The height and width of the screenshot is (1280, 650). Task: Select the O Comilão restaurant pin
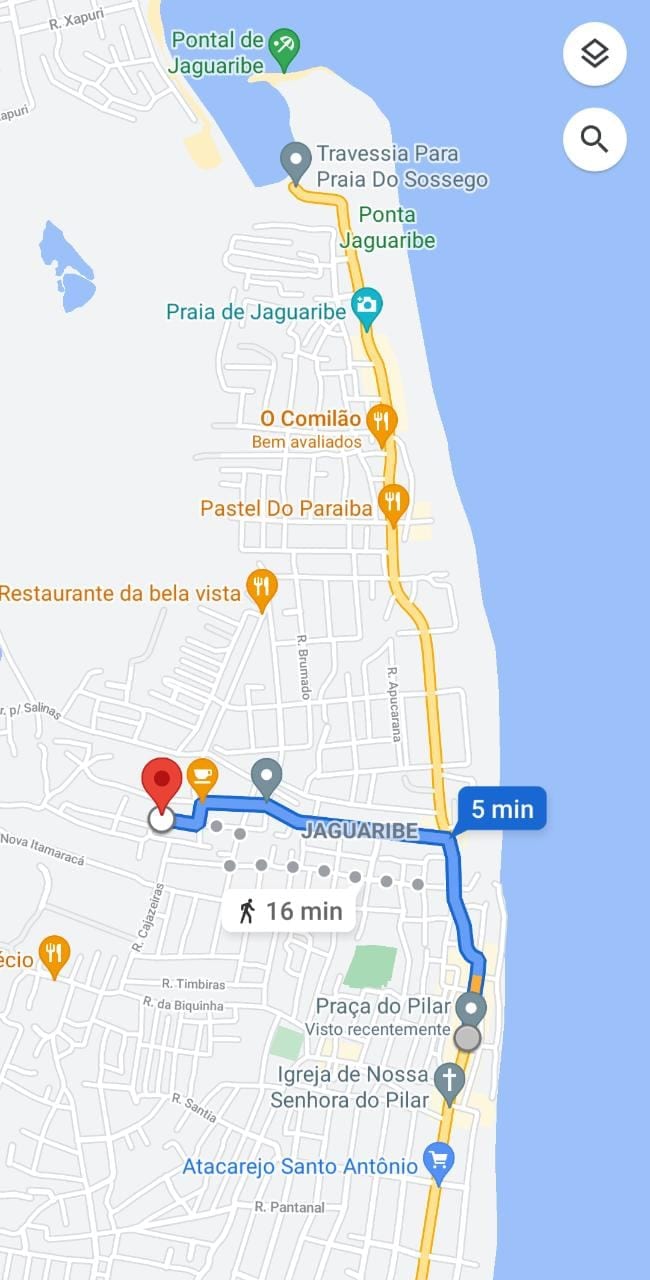tap(382, 426)
